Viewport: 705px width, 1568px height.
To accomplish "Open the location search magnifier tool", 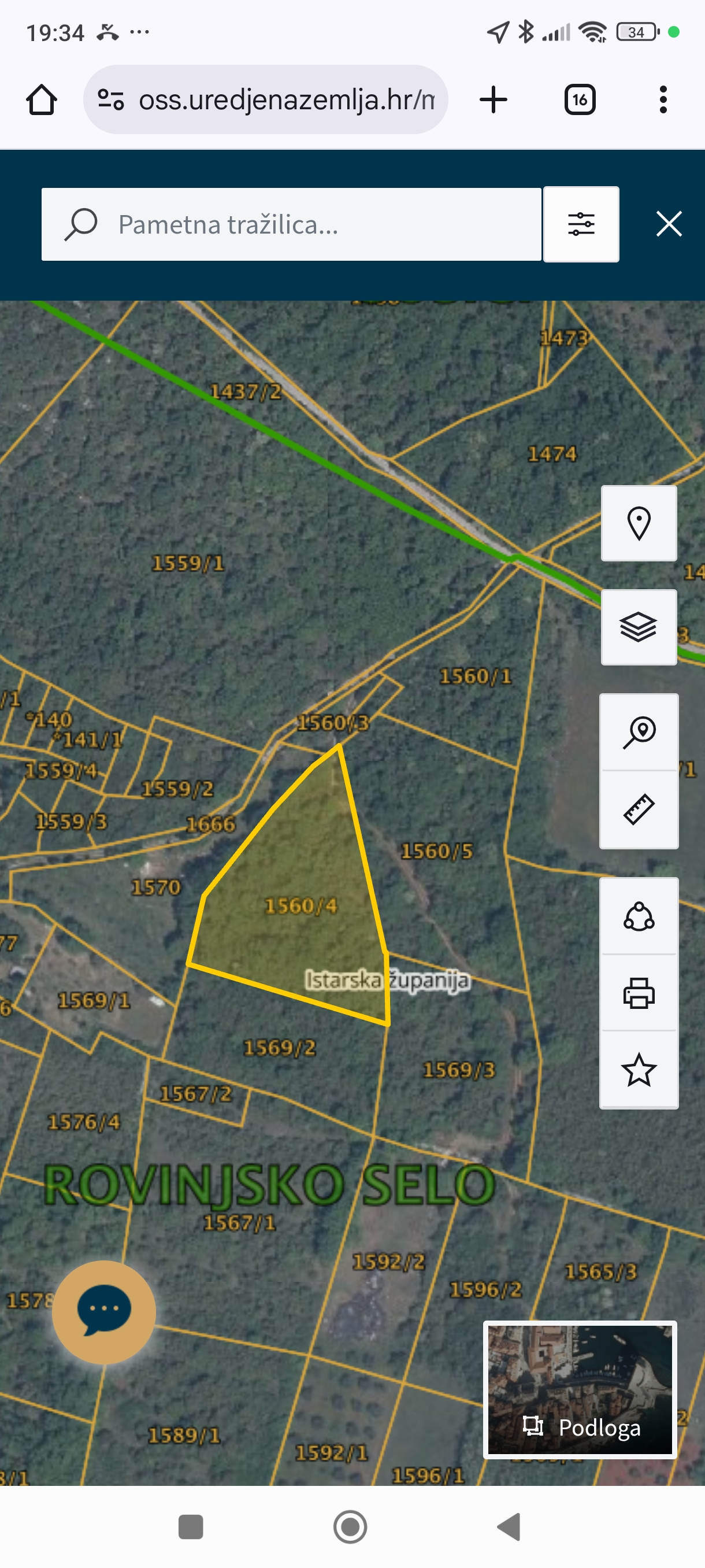I will coord(639,733).
